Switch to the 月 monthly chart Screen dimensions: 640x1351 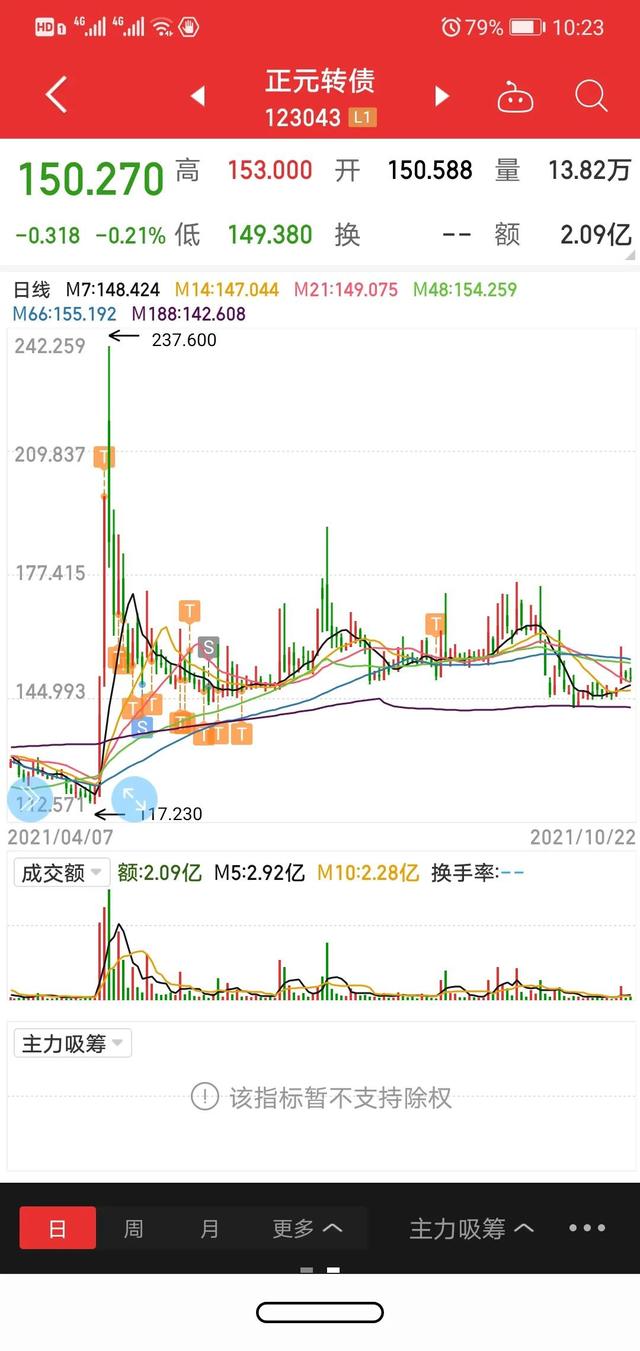[210, 1228]
